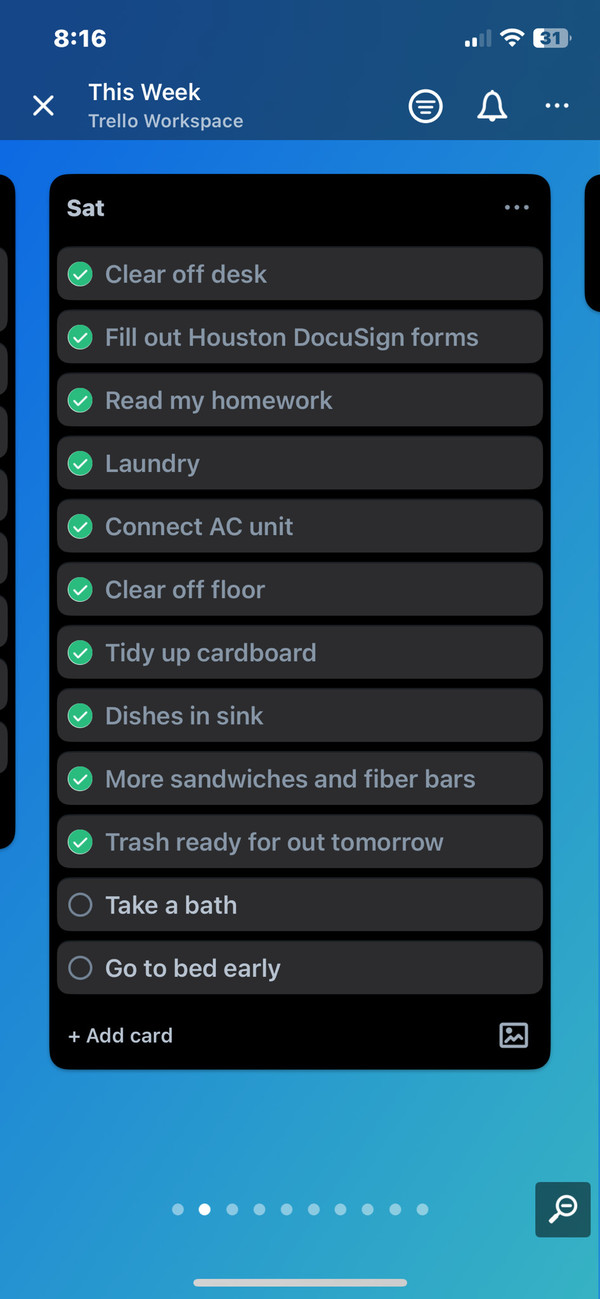Uncheck the Read my homework card
The height and width of the screenshot is (1299, 600).
(80, 400)
